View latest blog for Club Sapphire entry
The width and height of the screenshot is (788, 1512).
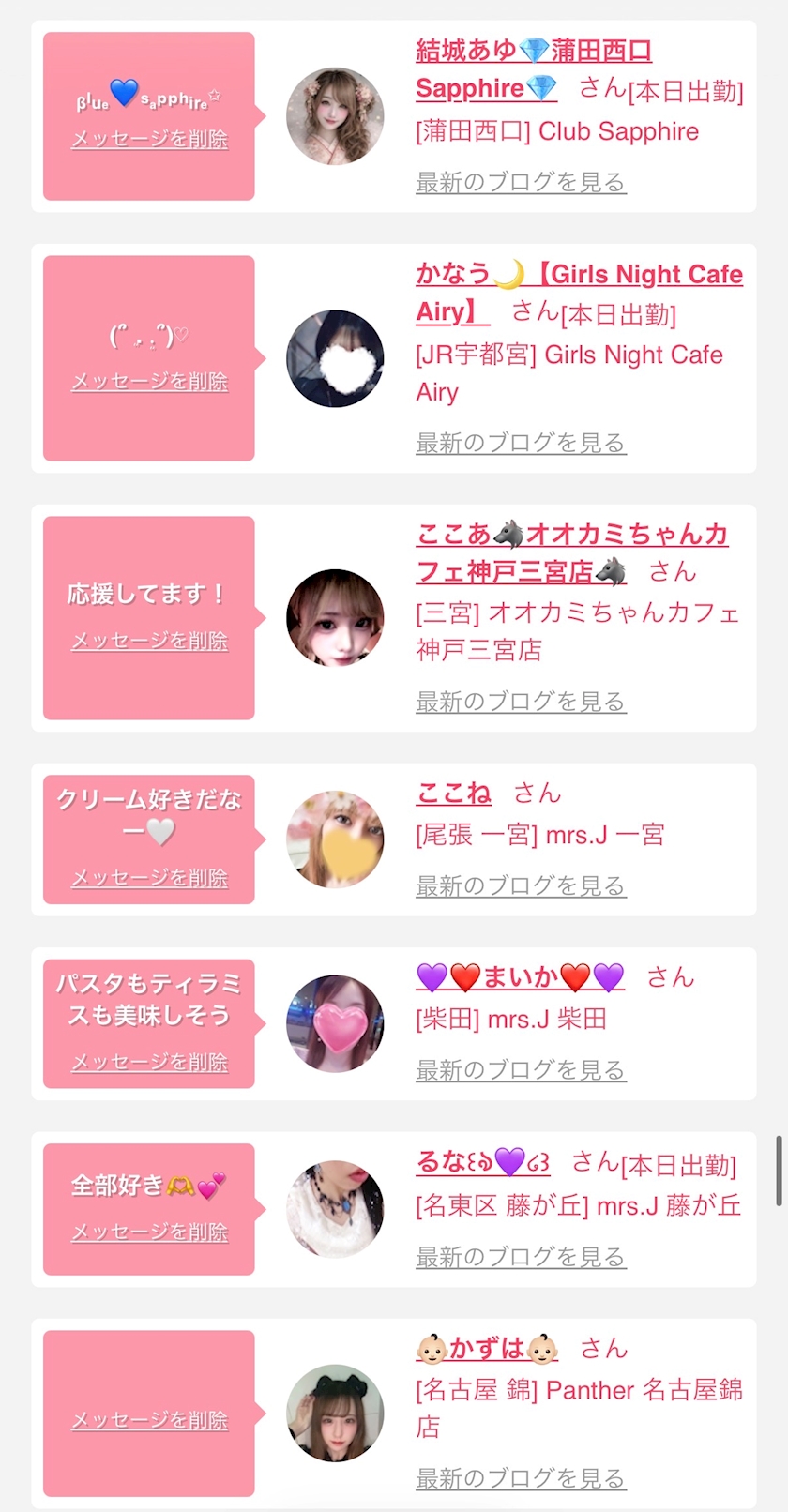pos(521,183)
